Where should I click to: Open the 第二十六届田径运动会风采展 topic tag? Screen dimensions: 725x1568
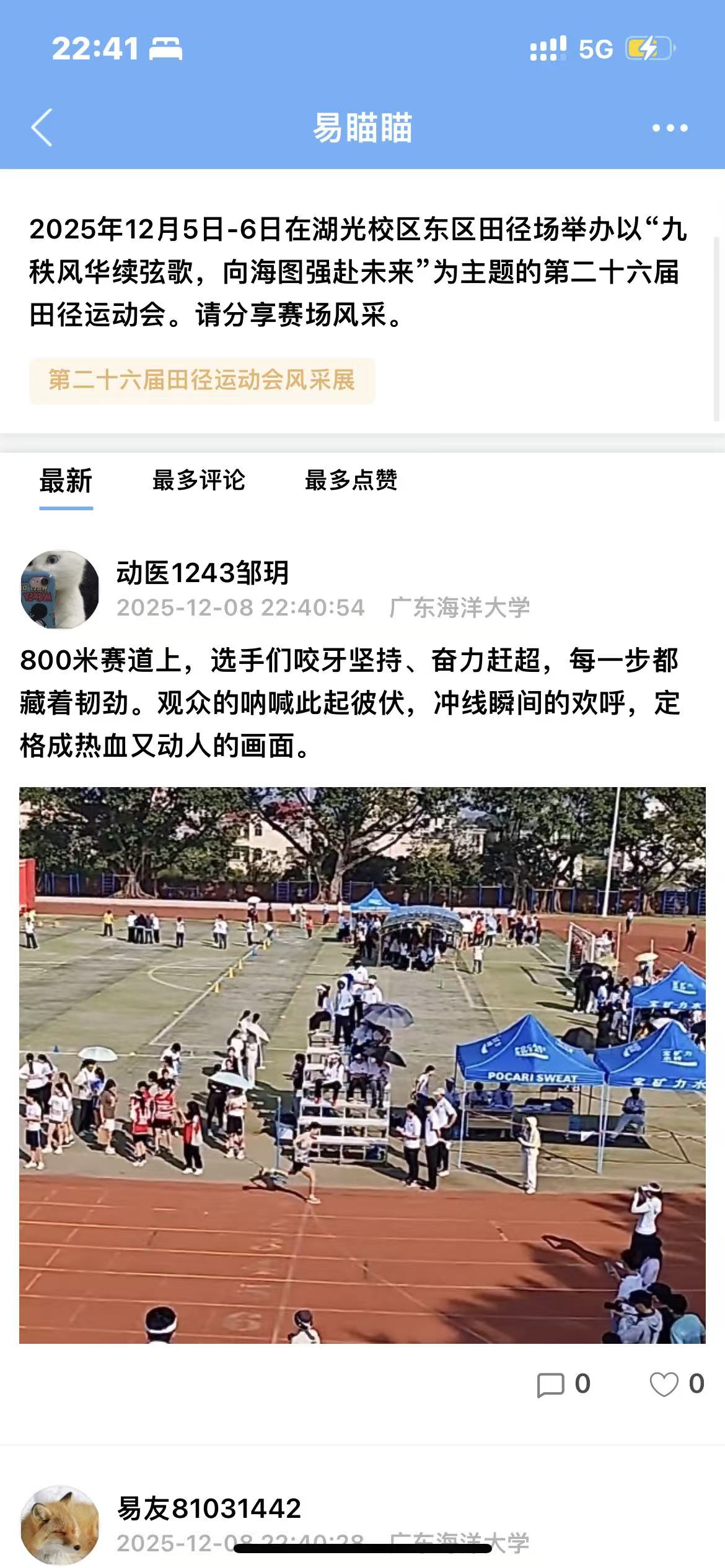coord(202,380)
